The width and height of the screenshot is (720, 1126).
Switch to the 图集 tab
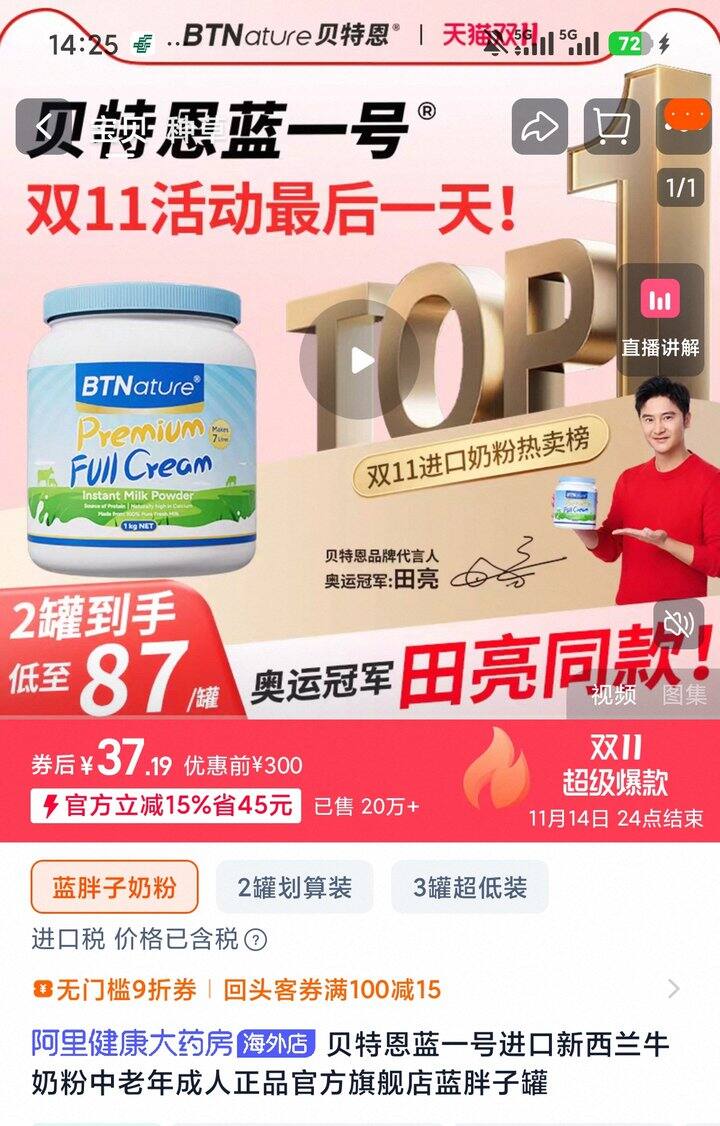684,694
